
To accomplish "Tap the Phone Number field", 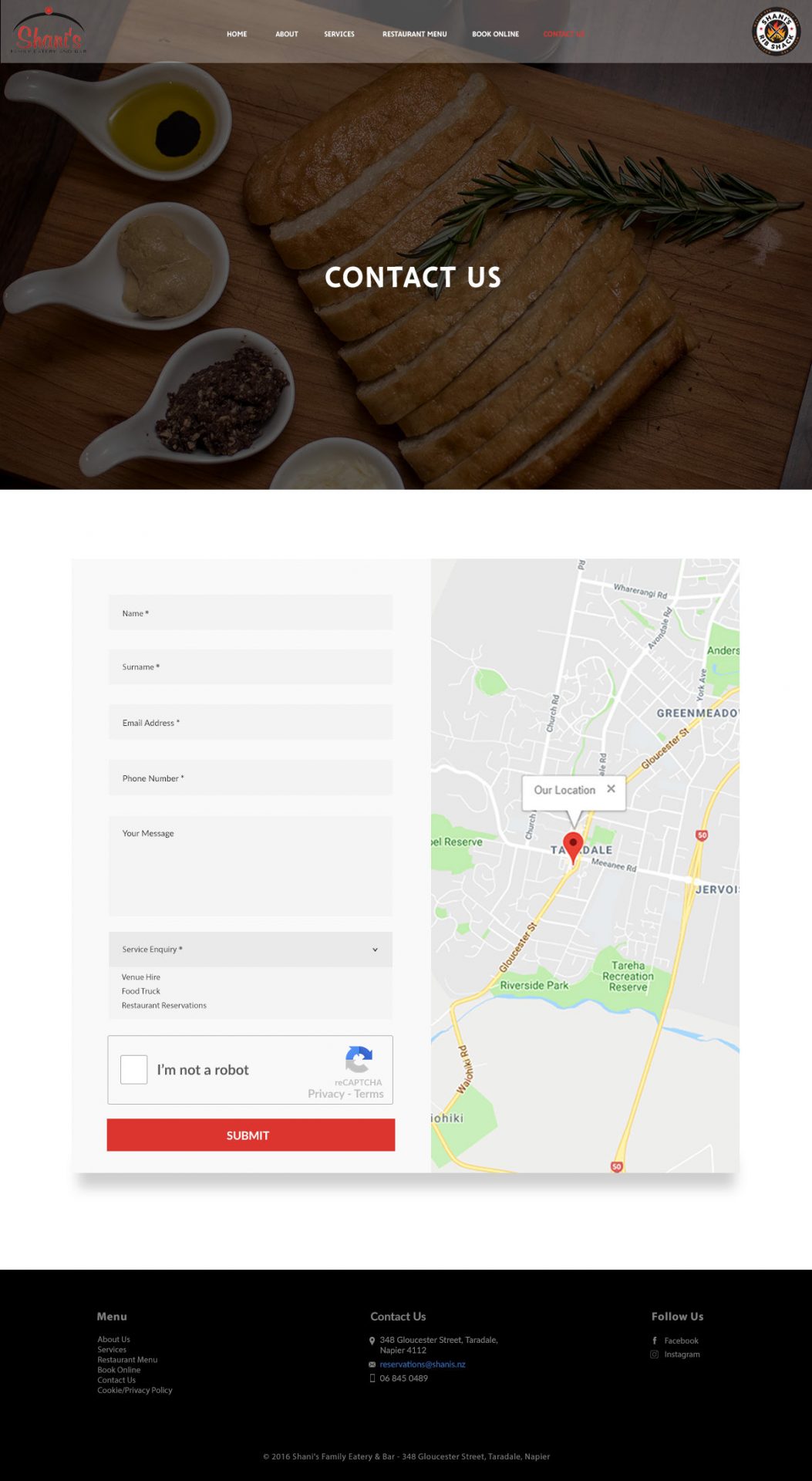I will [251, 778].
